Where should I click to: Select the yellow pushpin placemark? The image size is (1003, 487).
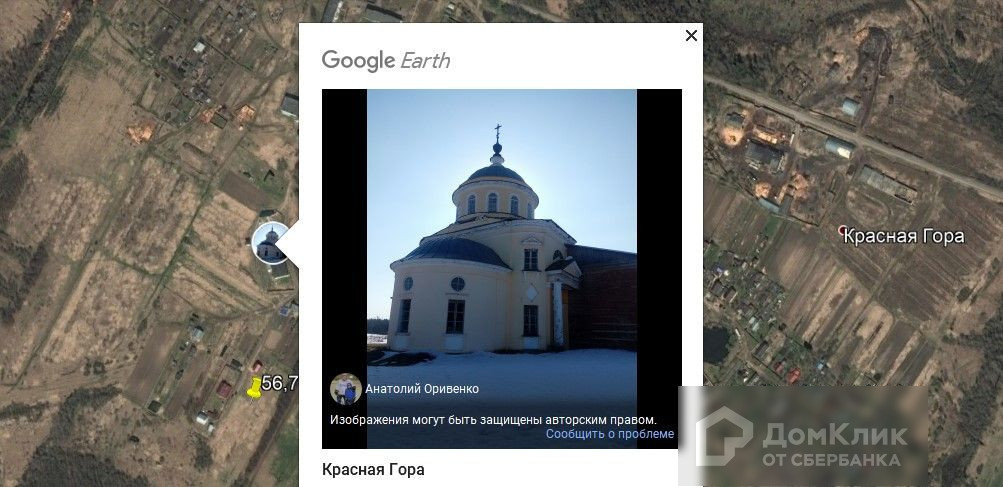click(254, 388)
